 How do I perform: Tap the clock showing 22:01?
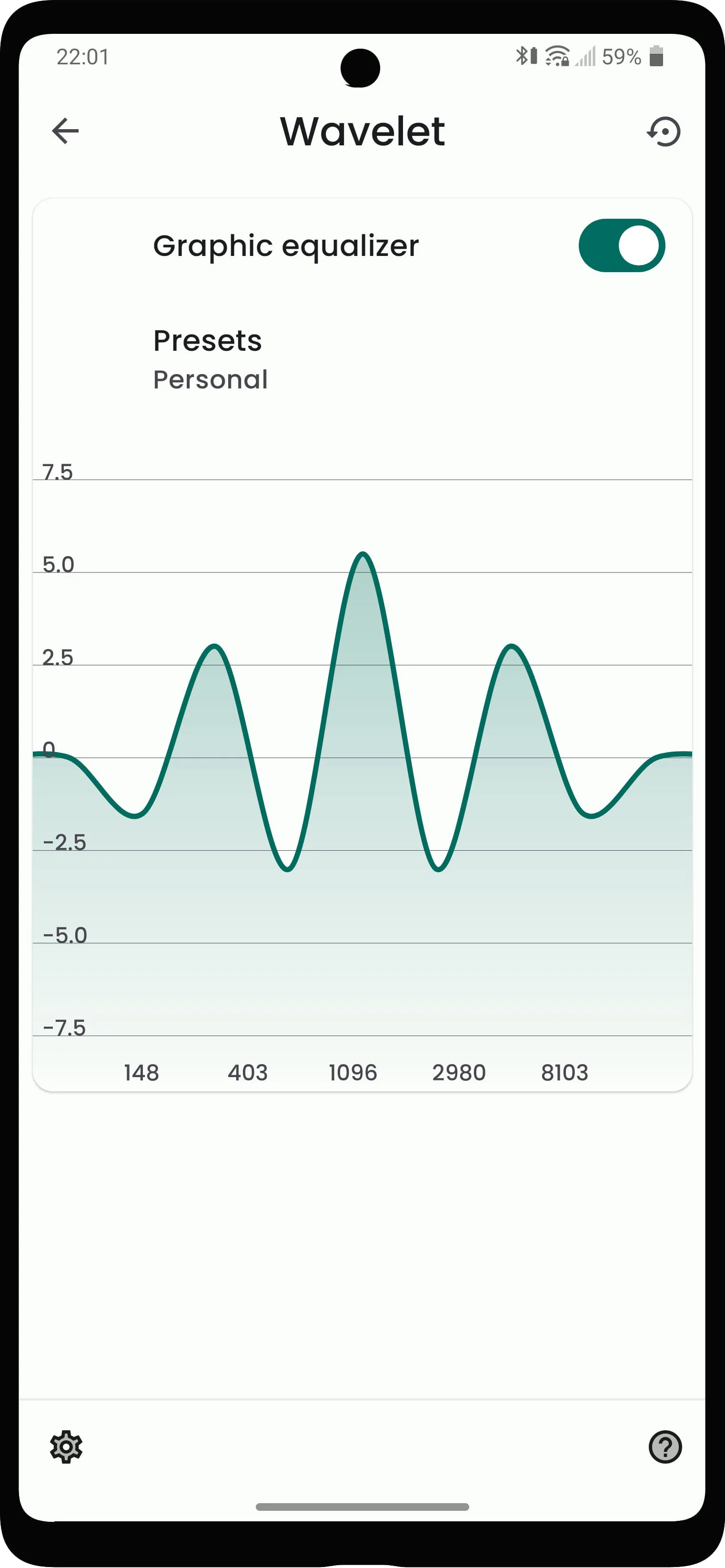(x=81, y=57)
